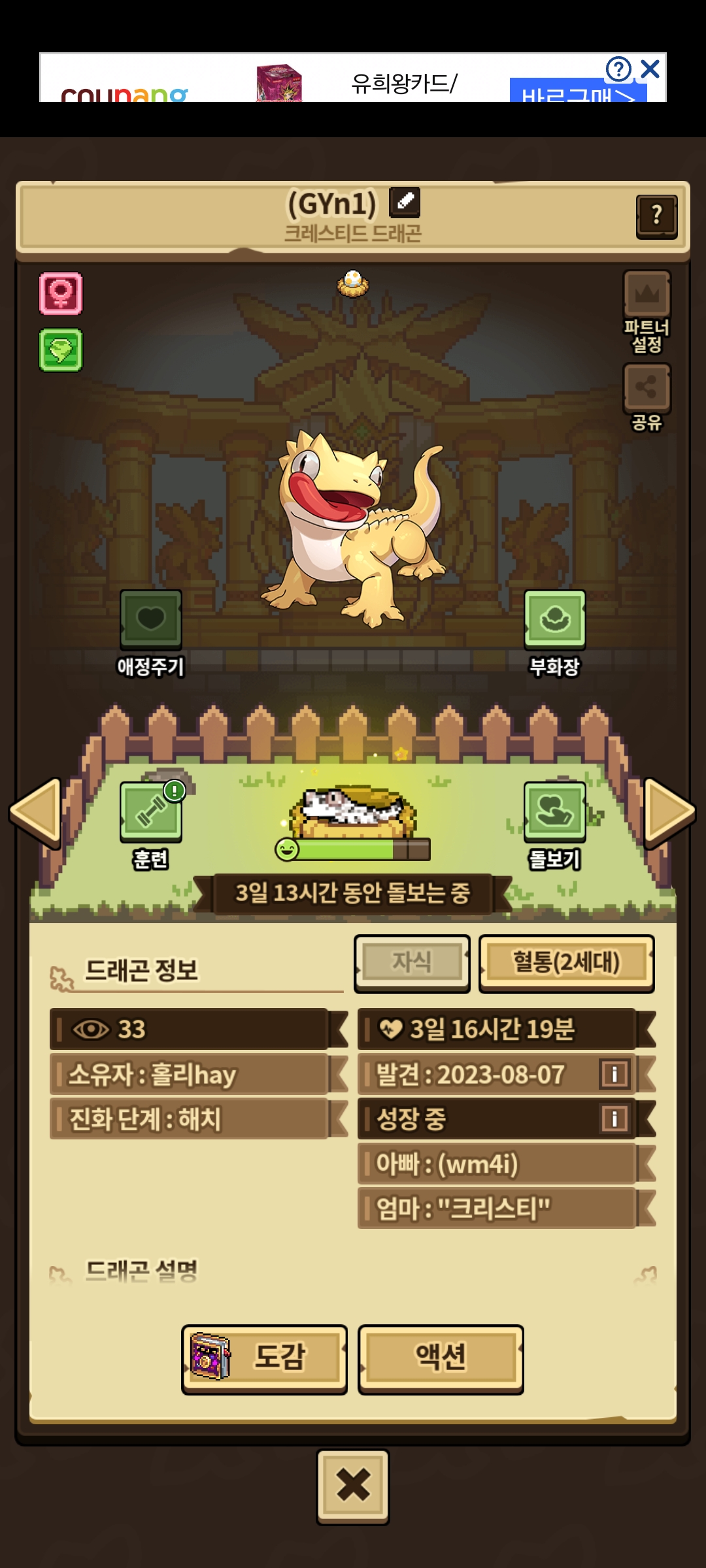The image size is (706, 1568).
Task: Show info for 성장 중 status
Action: 614,1119
